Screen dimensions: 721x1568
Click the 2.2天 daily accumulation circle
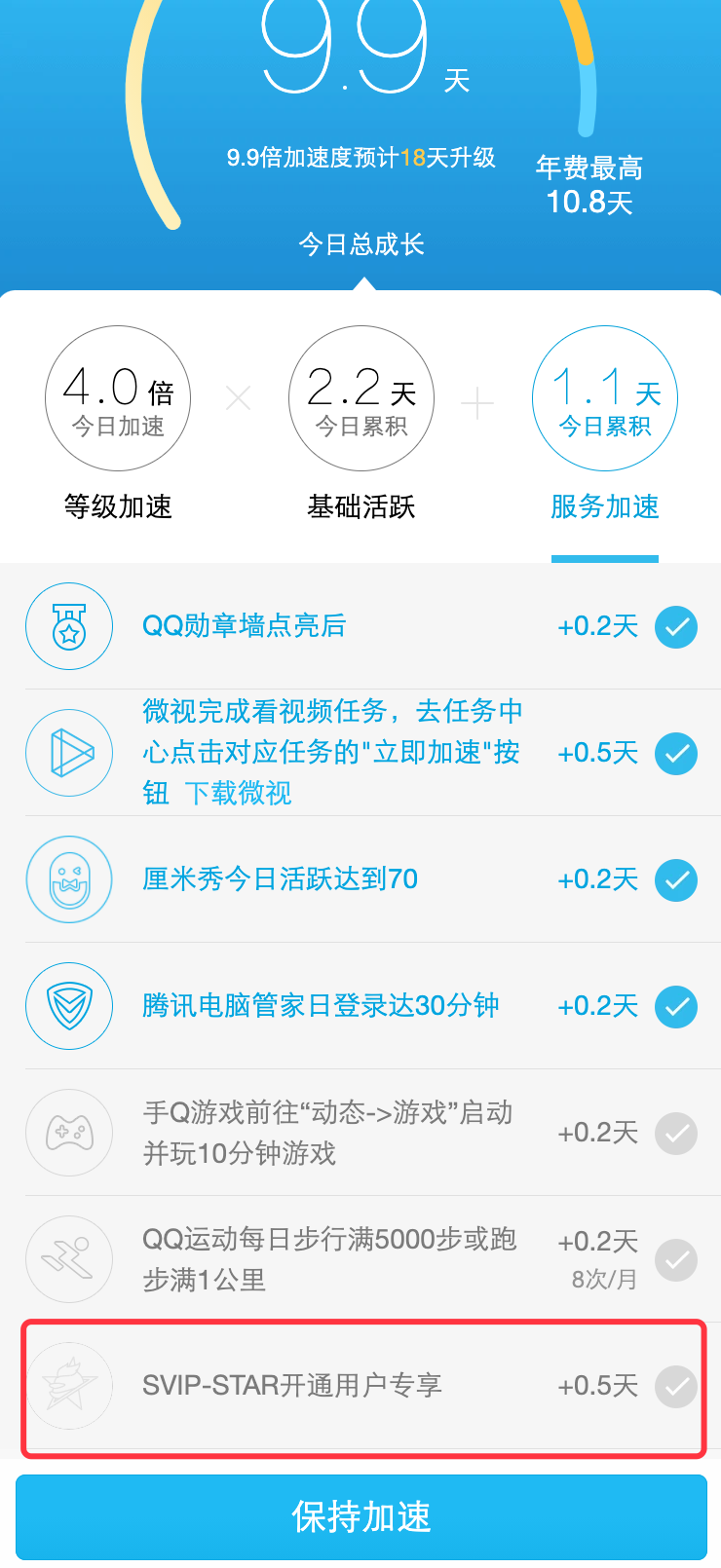coord(360,397)
